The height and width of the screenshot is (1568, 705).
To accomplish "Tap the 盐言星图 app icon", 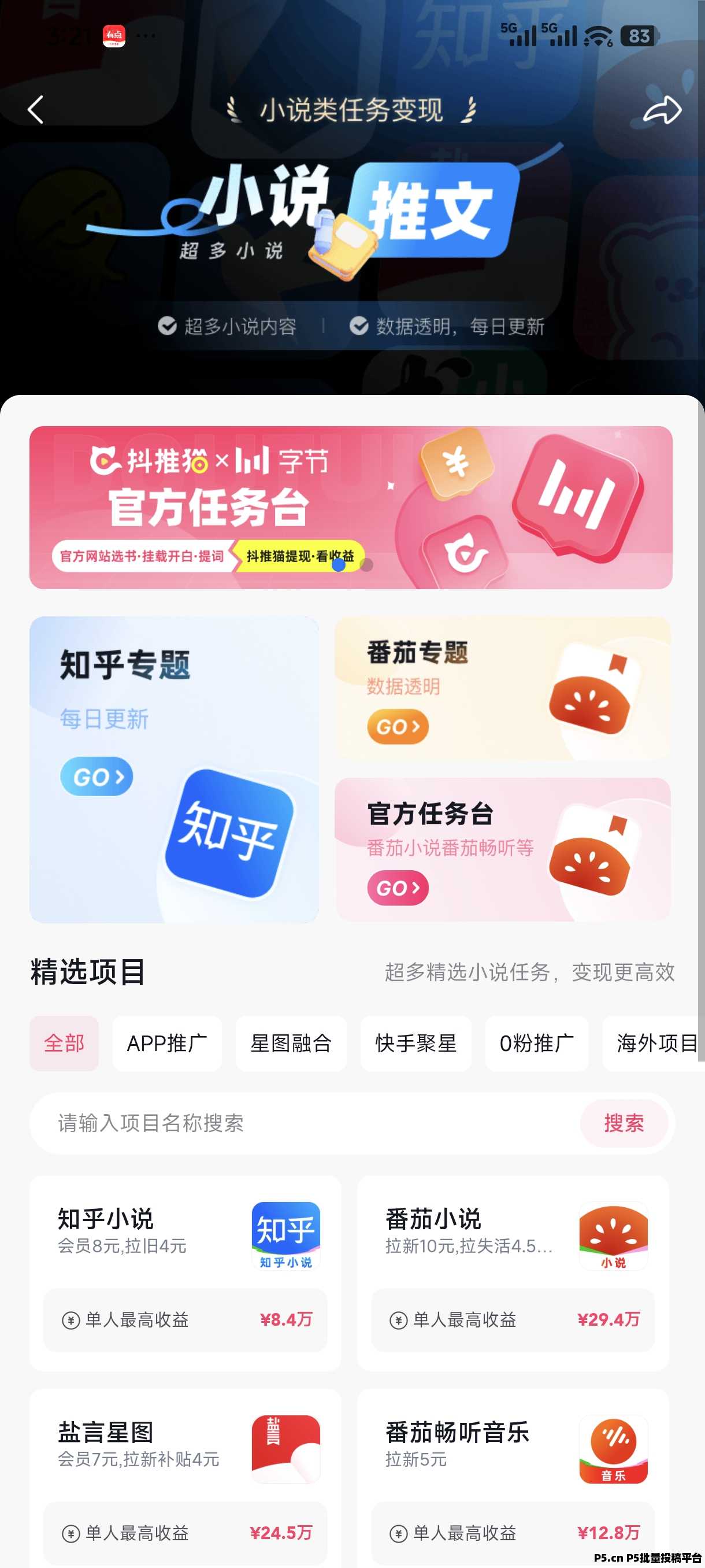I will 285,1449.
